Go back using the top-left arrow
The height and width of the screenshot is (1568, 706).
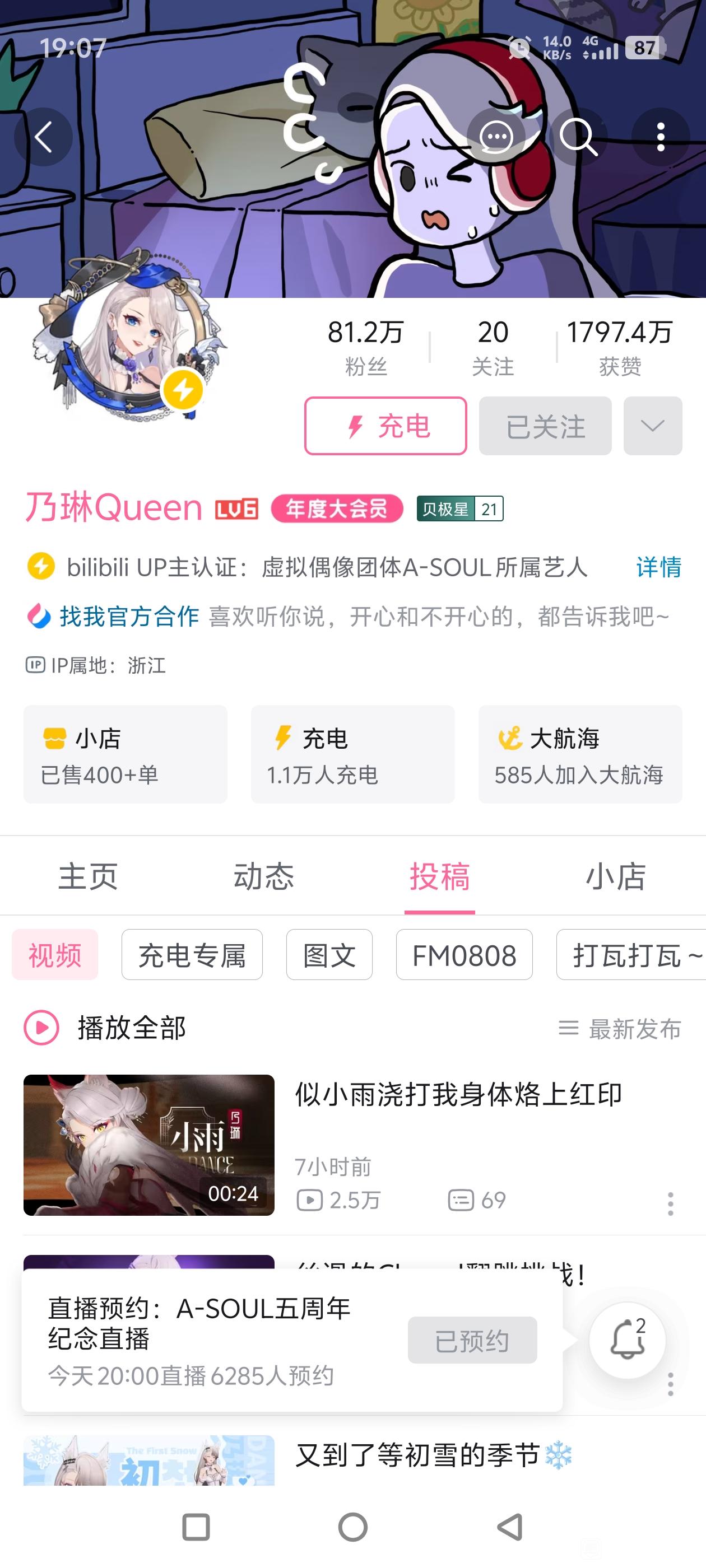(43, 137)
